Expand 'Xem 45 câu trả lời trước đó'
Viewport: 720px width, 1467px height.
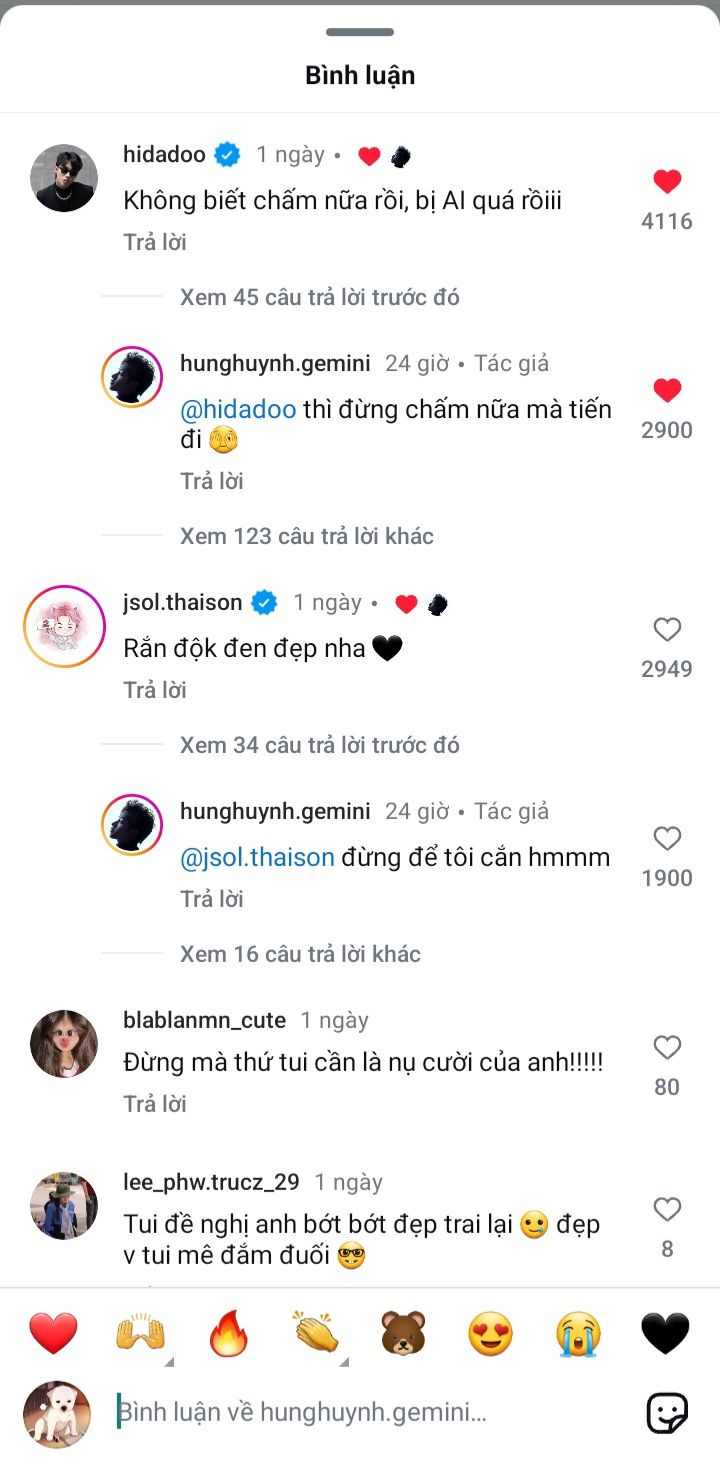click(319, 297)
